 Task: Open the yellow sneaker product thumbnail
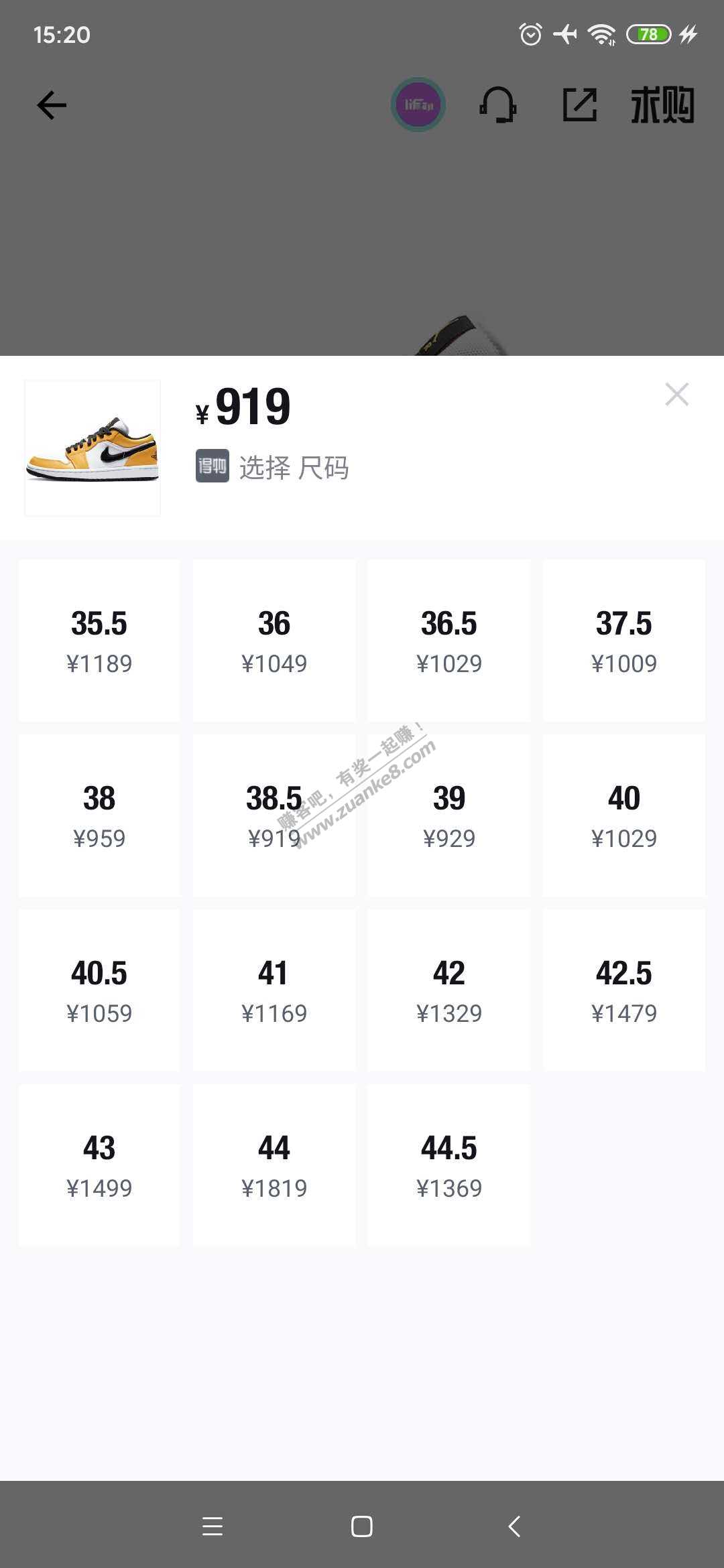click(93, 448)
